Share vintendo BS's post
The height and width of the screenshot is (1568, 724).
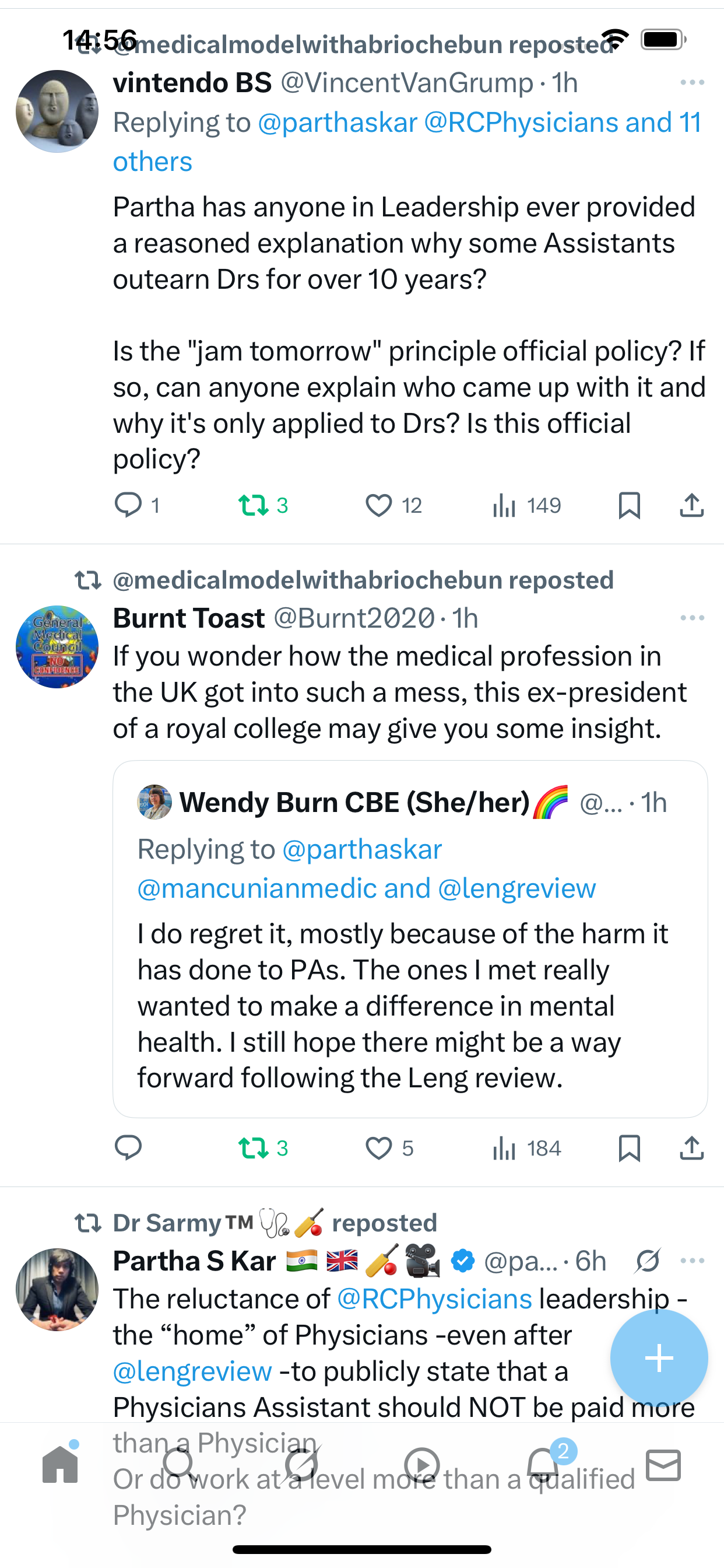691,505
